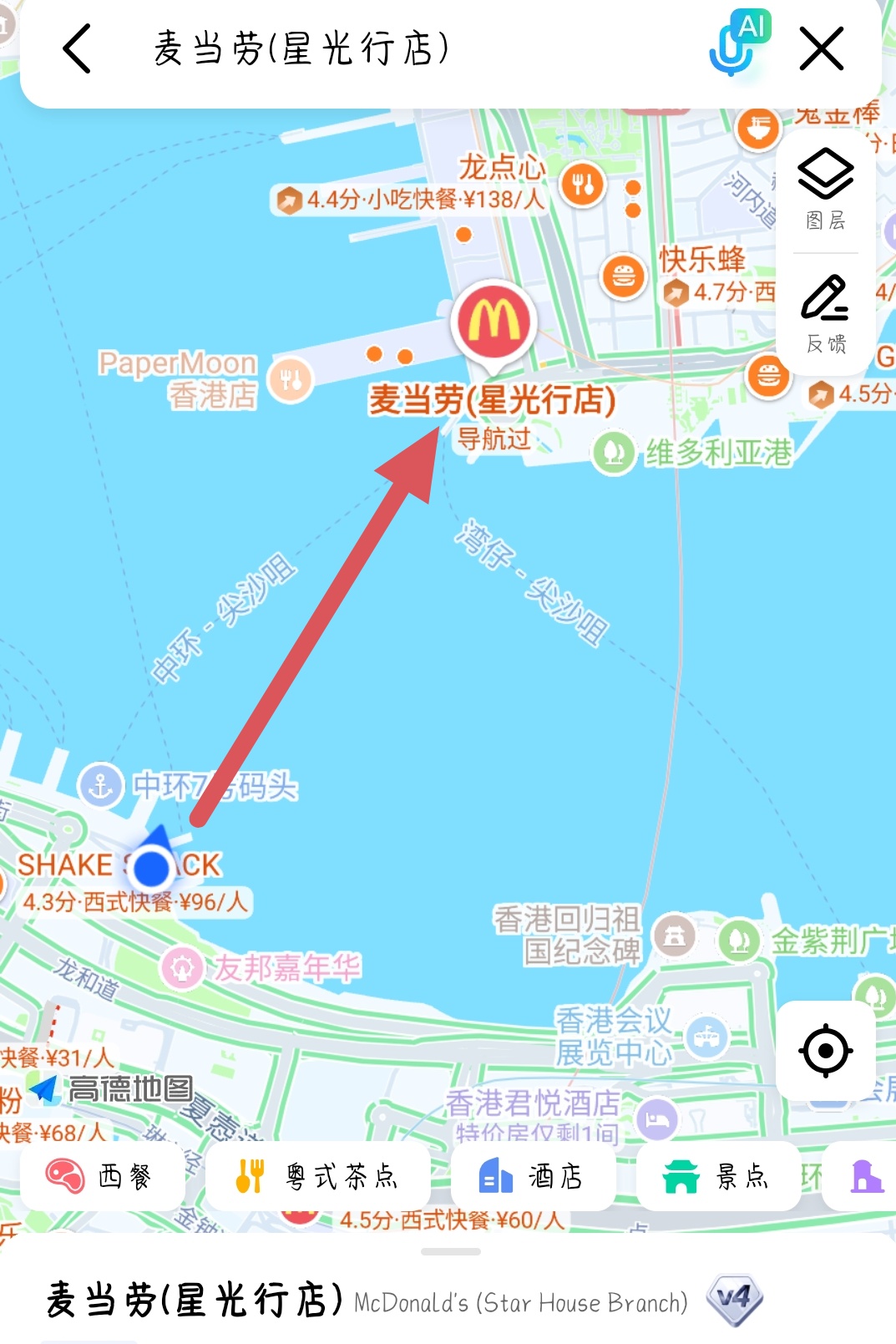This screenshot has height=1344, width=896.
Task: Tap the McDonald's map marker pin
Action: [x=494, y=323]
